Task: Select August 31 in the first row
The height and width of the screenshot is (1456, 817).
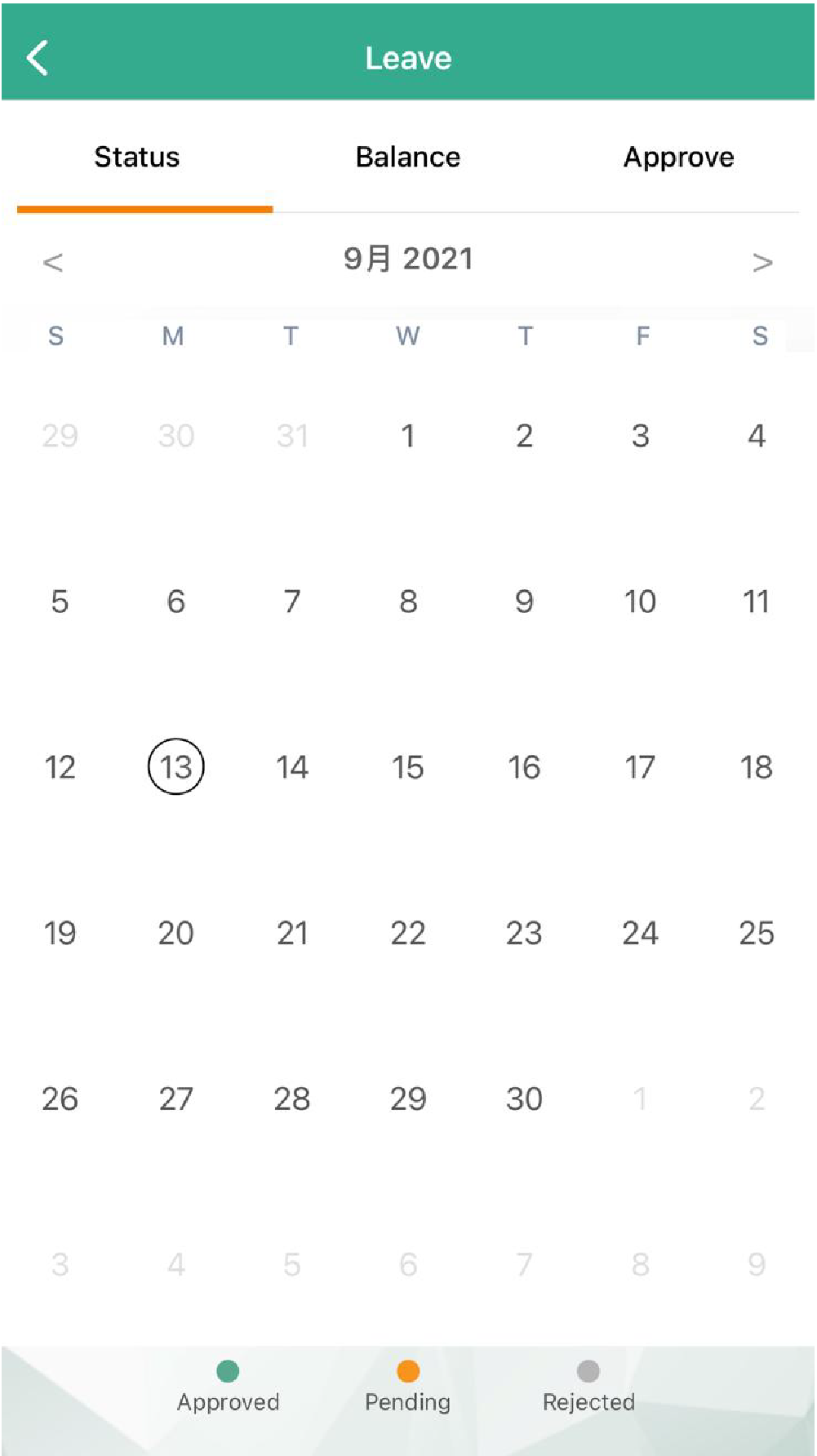Action: click(292, 436)
